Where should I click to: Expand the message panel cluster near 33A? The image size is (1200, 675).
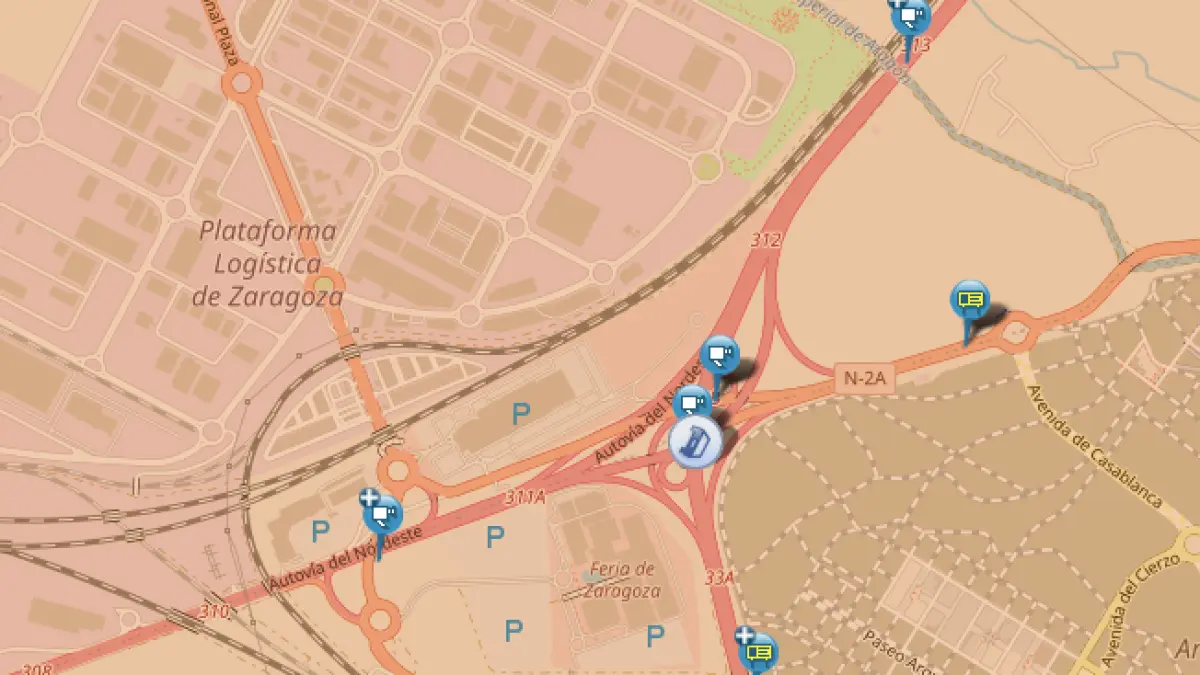click(x=757, y=650)
